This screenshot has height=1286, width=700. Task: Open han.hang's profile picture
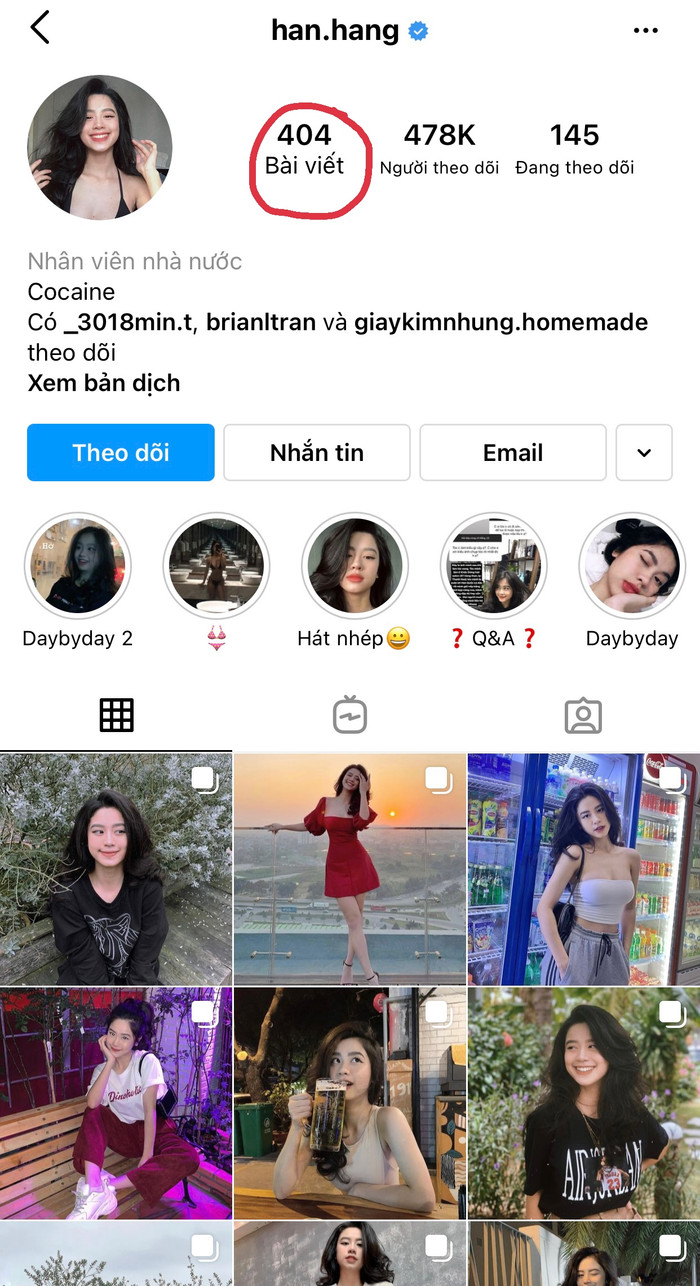pyautogui.click(x=100, y=147)
